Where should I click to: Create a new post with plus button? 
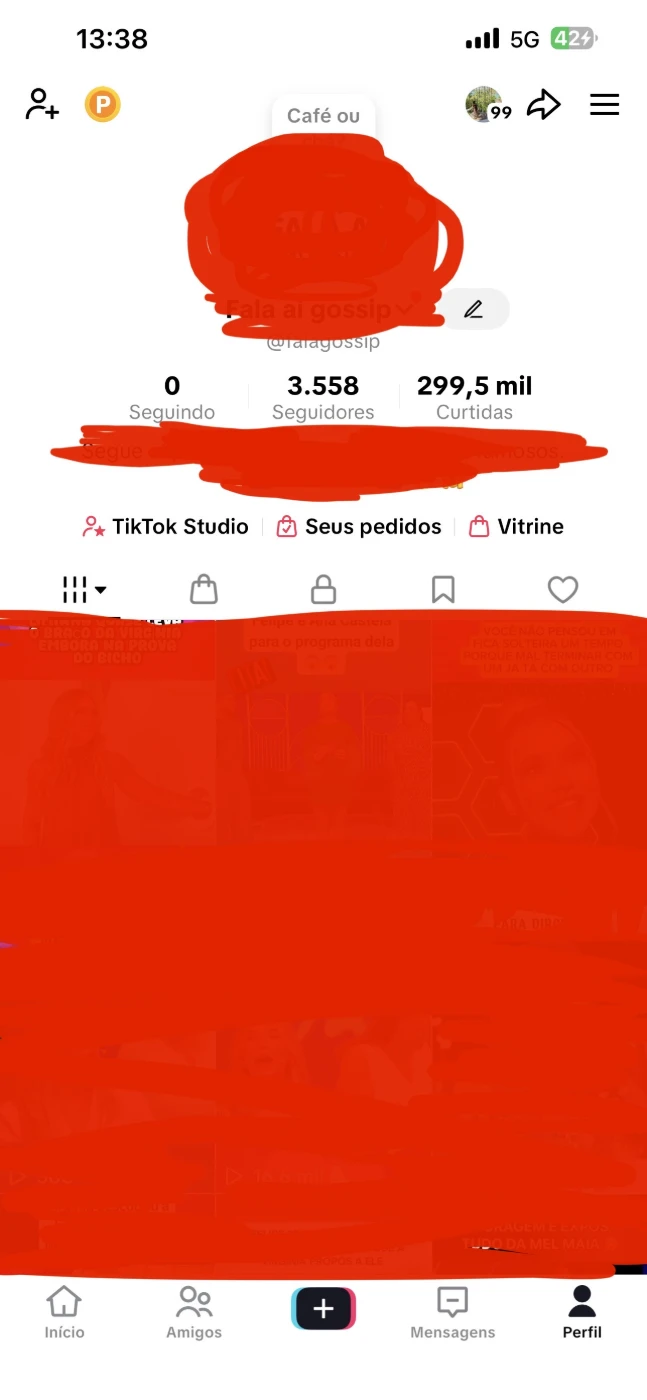pyautogui.click(x=323, y=1309)
